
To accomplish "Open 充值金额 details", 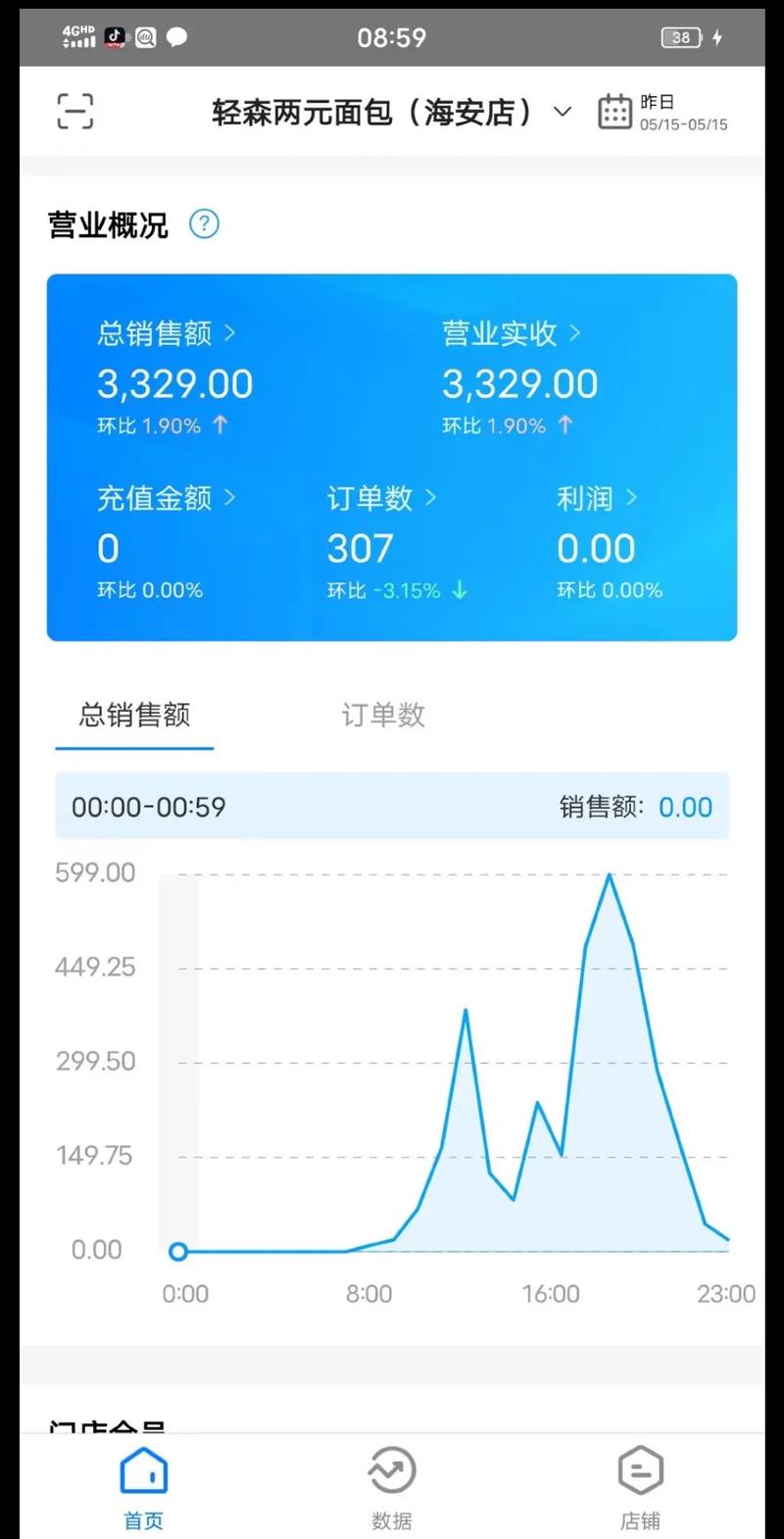I will tap(229, 498).
